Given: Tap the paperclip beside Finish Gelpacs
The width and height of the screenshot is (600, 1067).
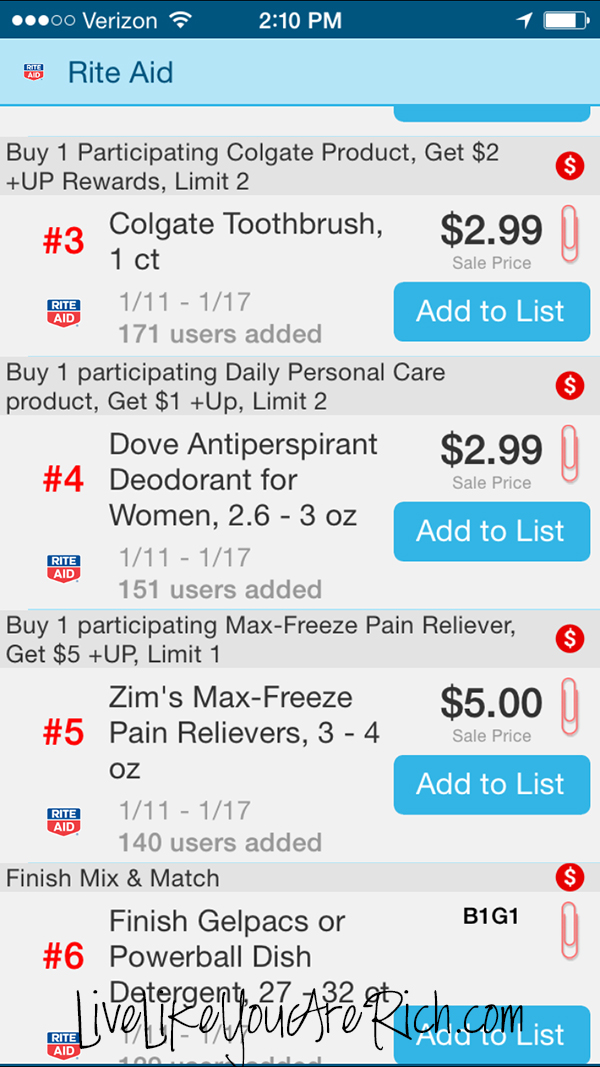Looking at the screenshot, I should pos(569,930).
